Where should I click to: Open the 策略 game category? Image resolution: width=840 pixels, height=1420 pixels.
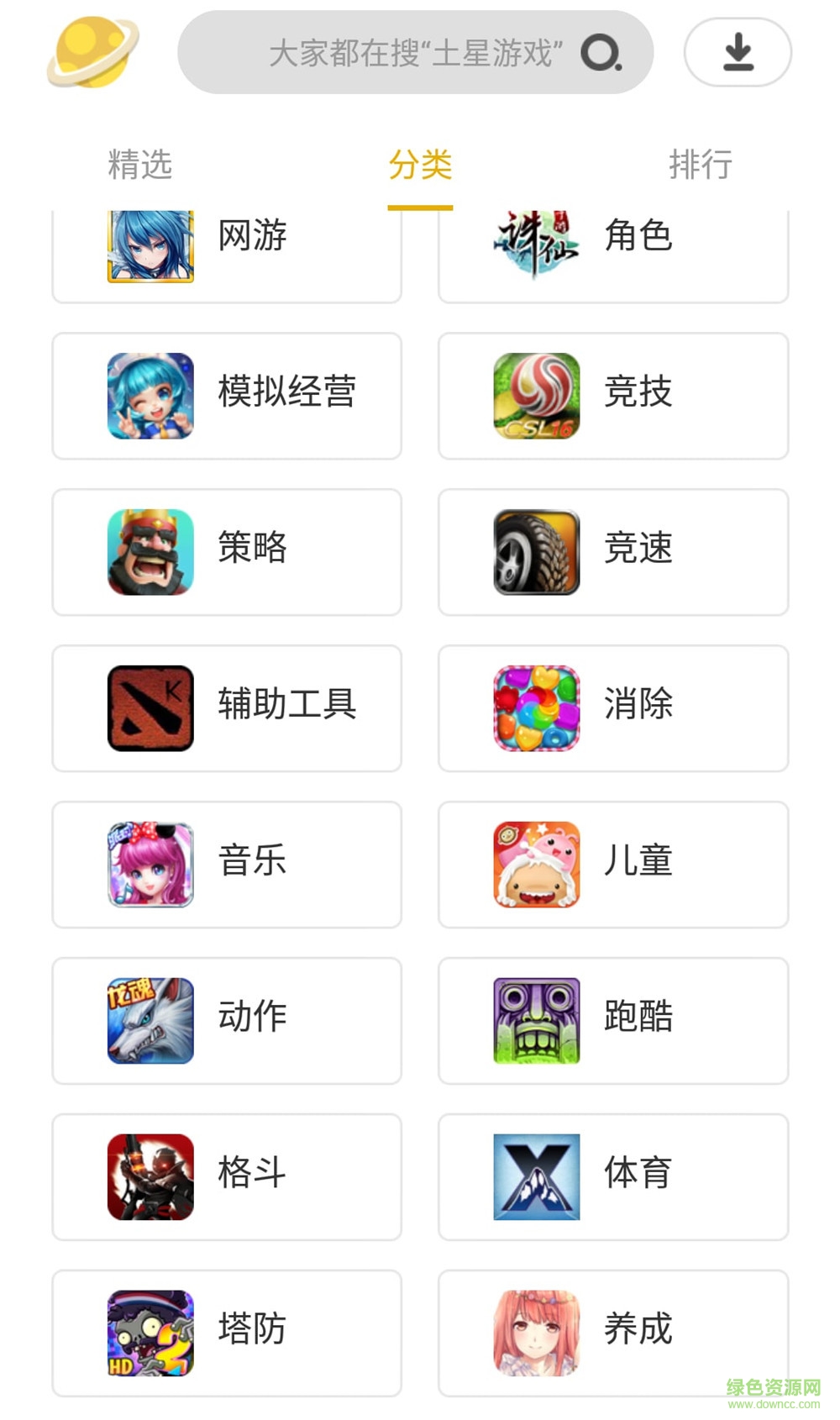coord(227,552)
